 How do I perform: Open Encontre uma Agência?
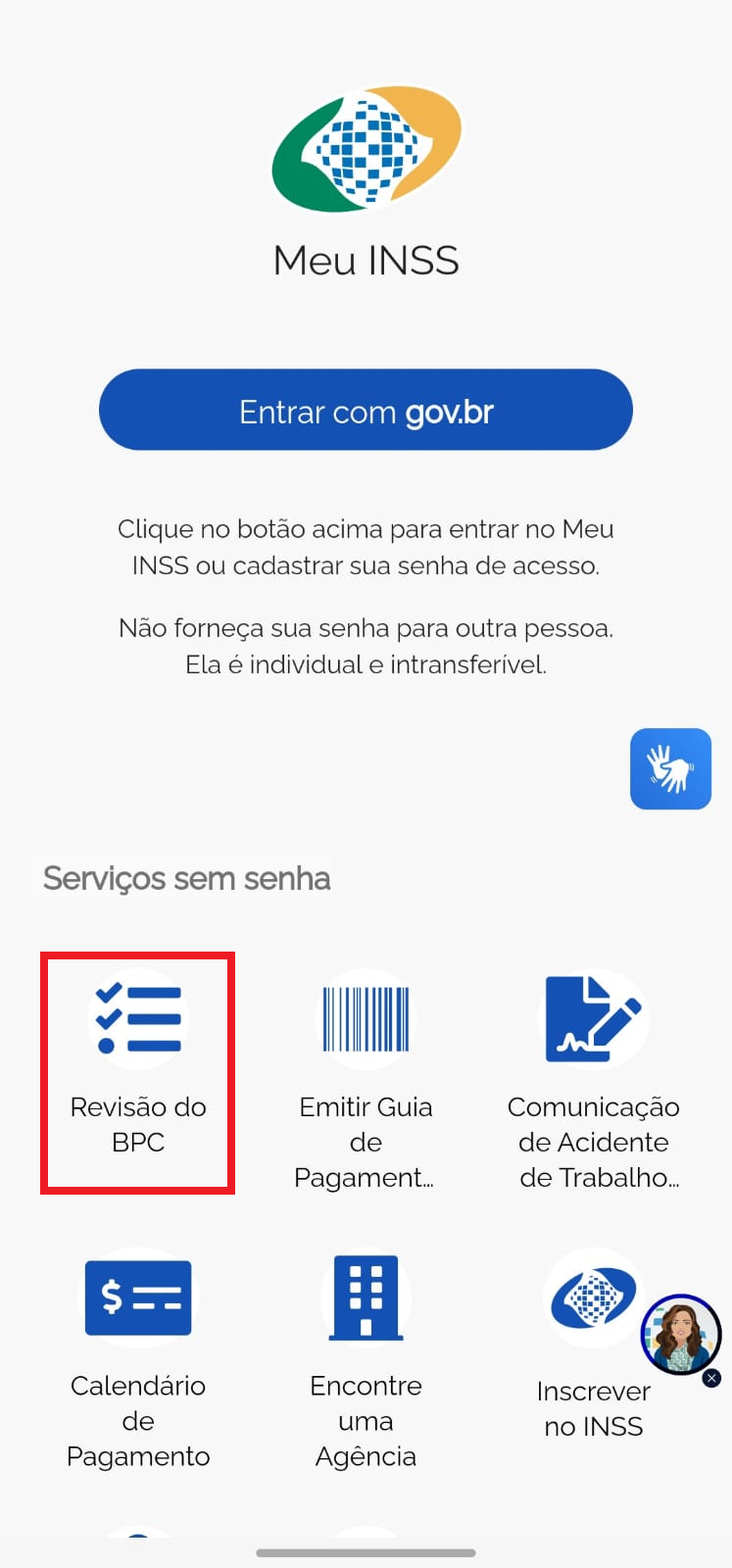click(366, 1359)
